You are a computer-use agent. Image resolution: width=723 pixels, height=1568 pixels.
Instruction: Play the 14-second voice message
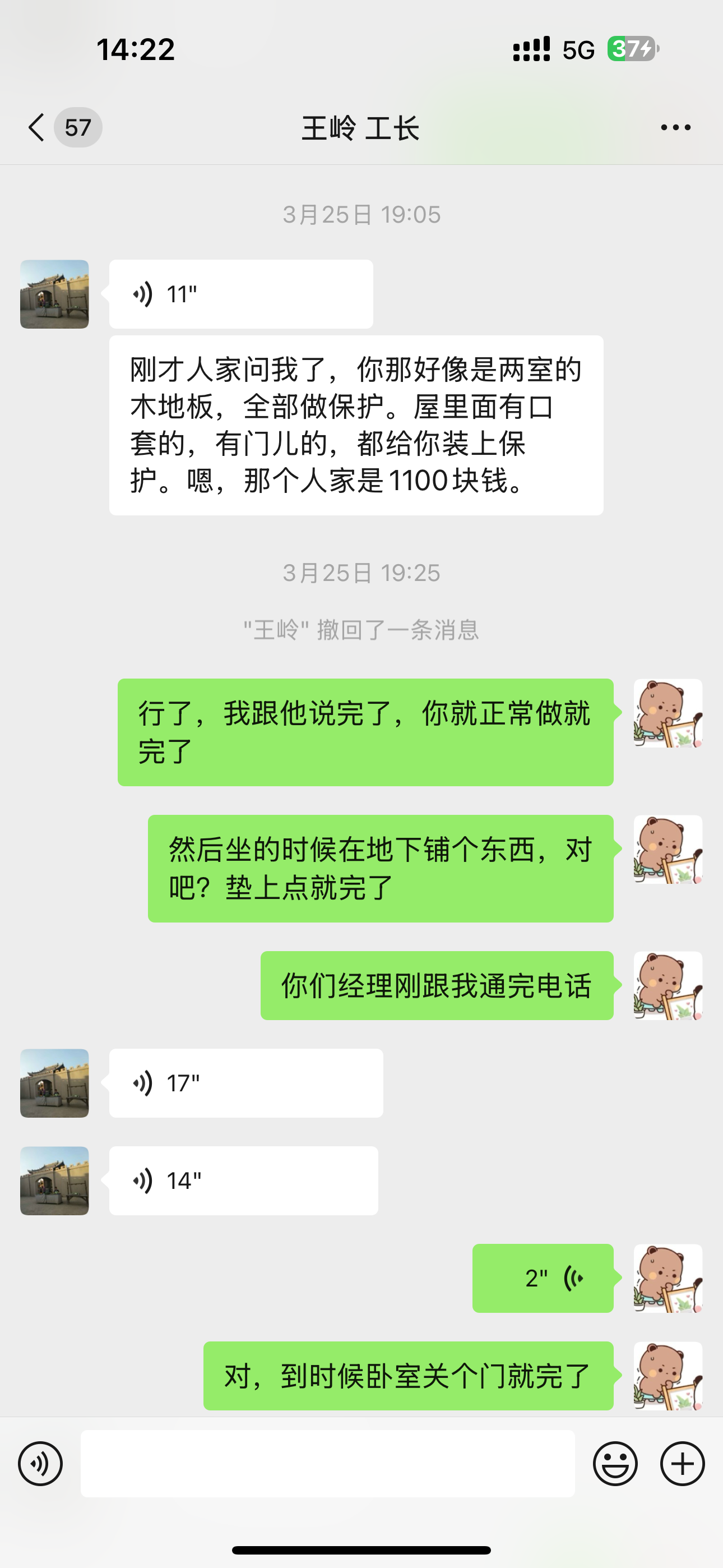(243, 1181)
